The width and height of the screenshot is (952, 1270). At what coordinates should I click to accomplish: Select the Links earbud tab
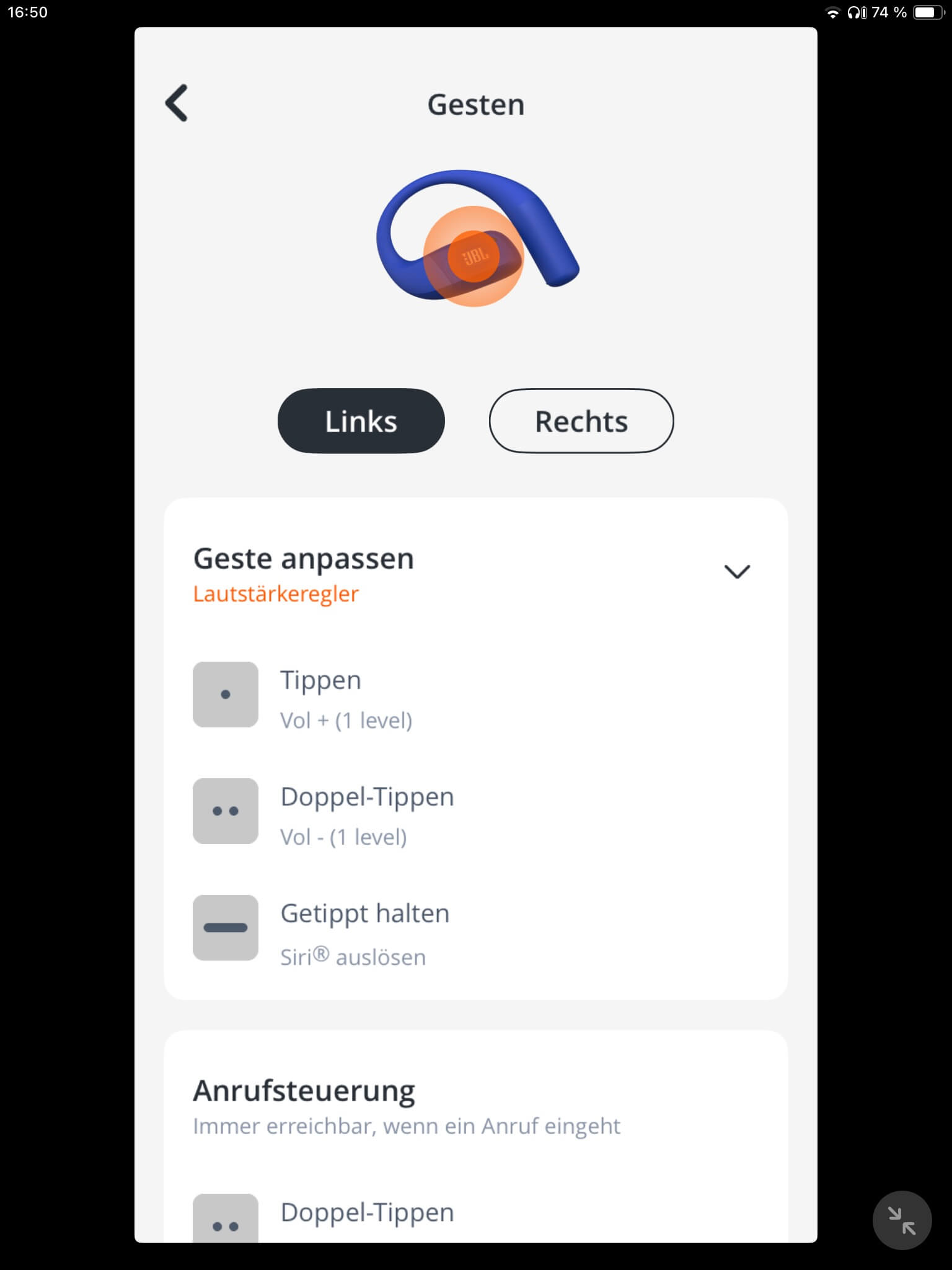click(361, 421)
